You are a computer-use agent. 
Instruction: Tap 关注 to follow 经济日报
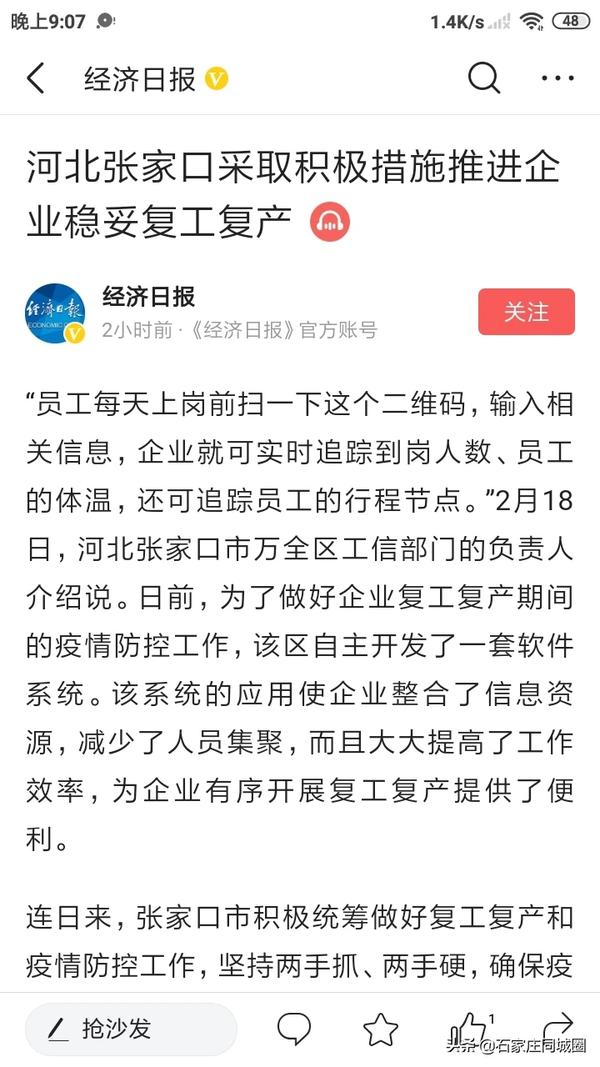tap(527, 312)
